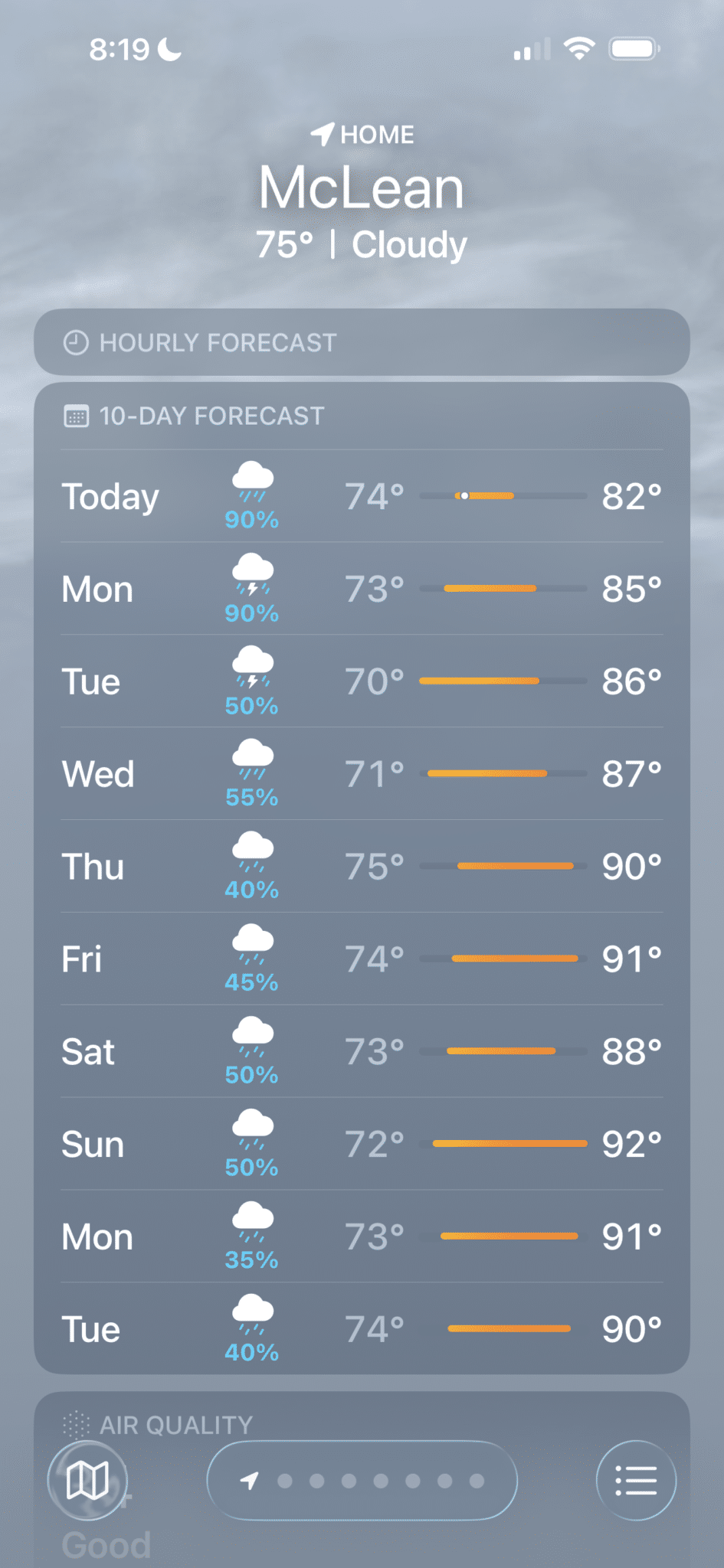Open the Fri forecast row
The image size is (724, 1568).
pyautogui.click(x=362, y=959)
